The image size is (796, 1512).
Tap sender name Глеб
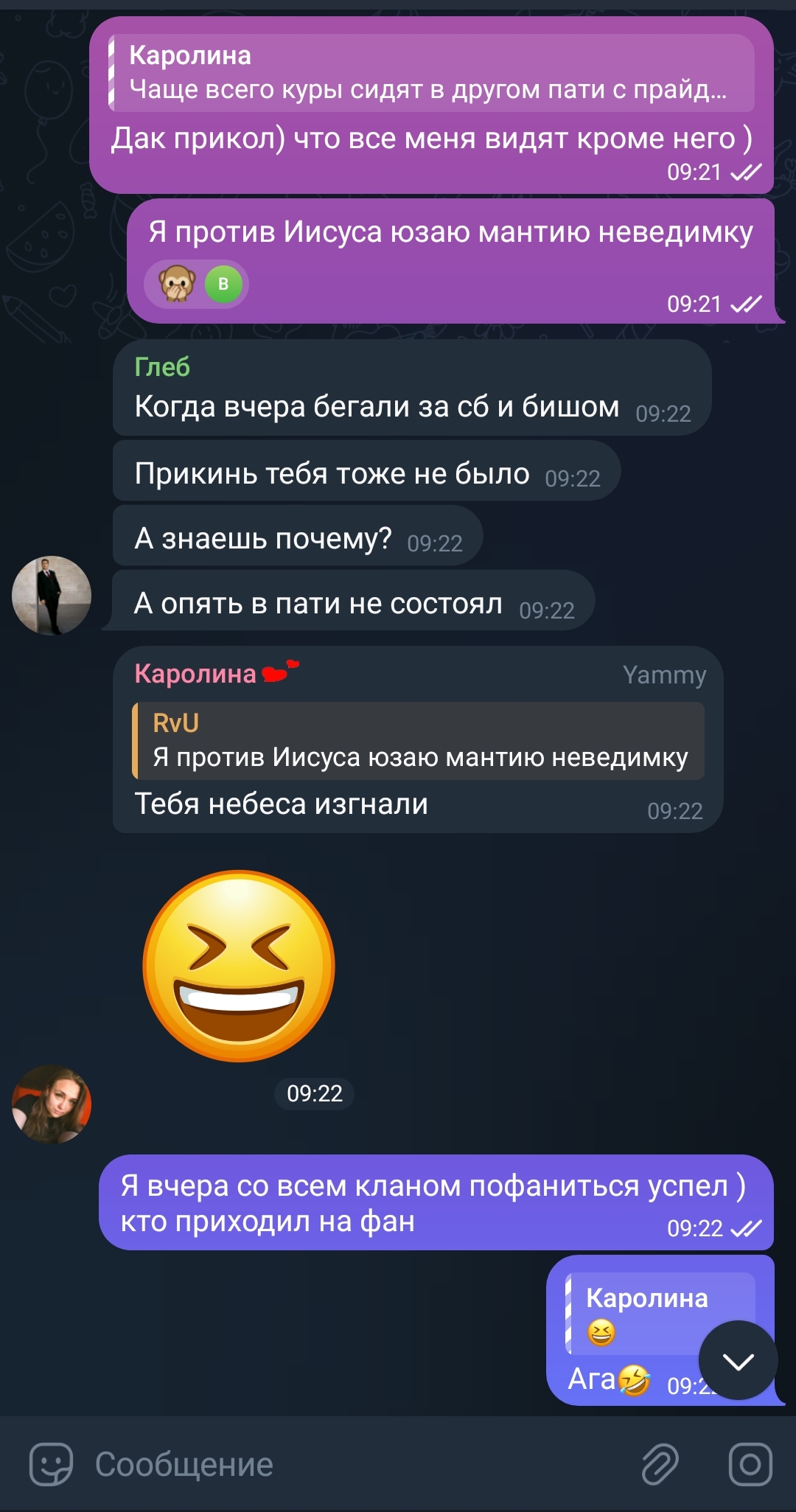162,366
